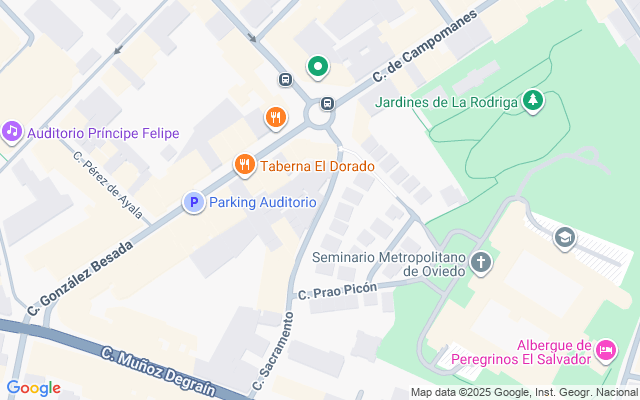Open the bus stop on C. de Campomanes
Screen dimensions: 640x400
pyautogui.click(x=327, y=103)
